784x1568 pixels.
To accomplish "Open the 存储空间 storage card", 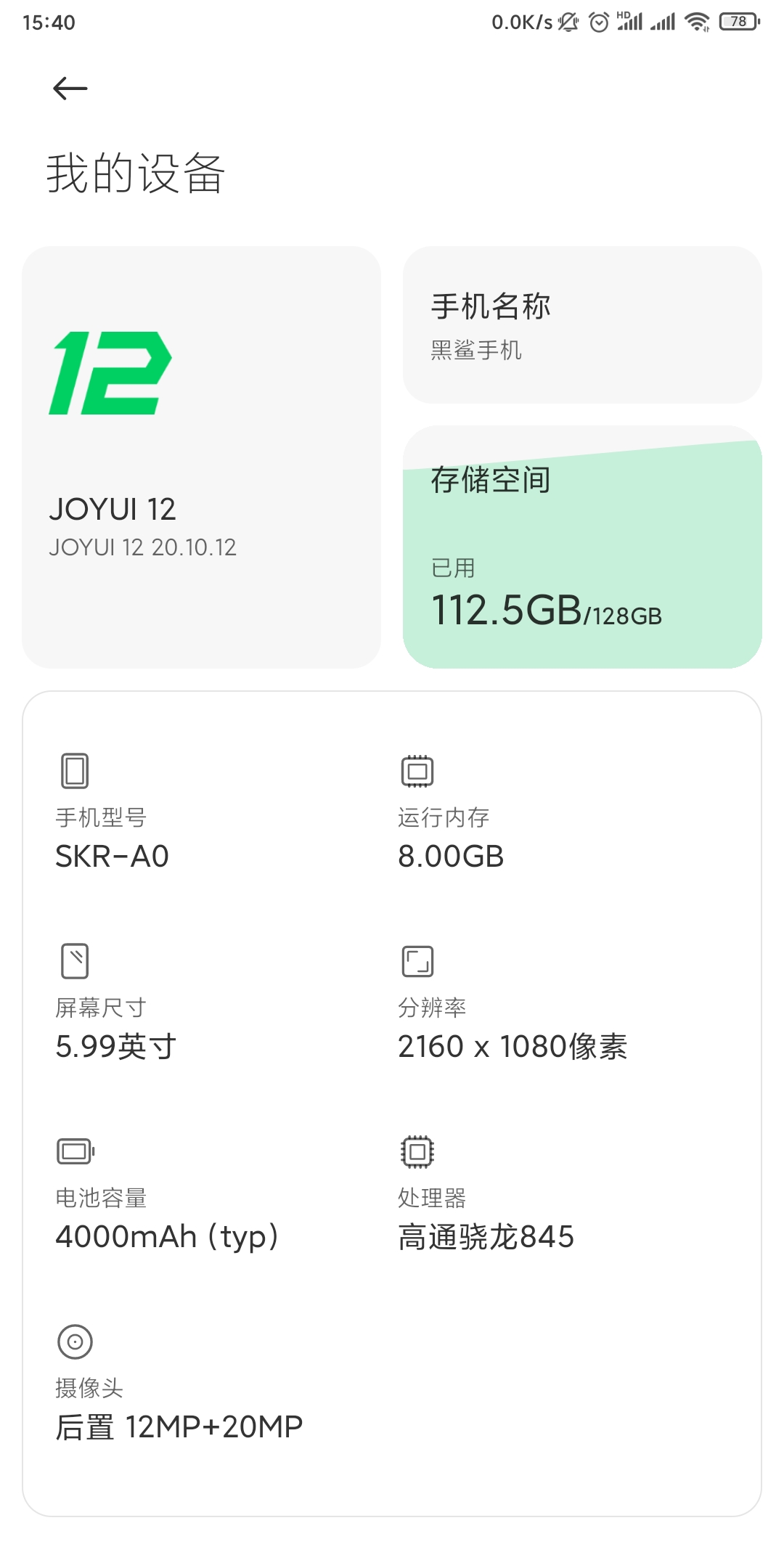I will pos(582,547).
